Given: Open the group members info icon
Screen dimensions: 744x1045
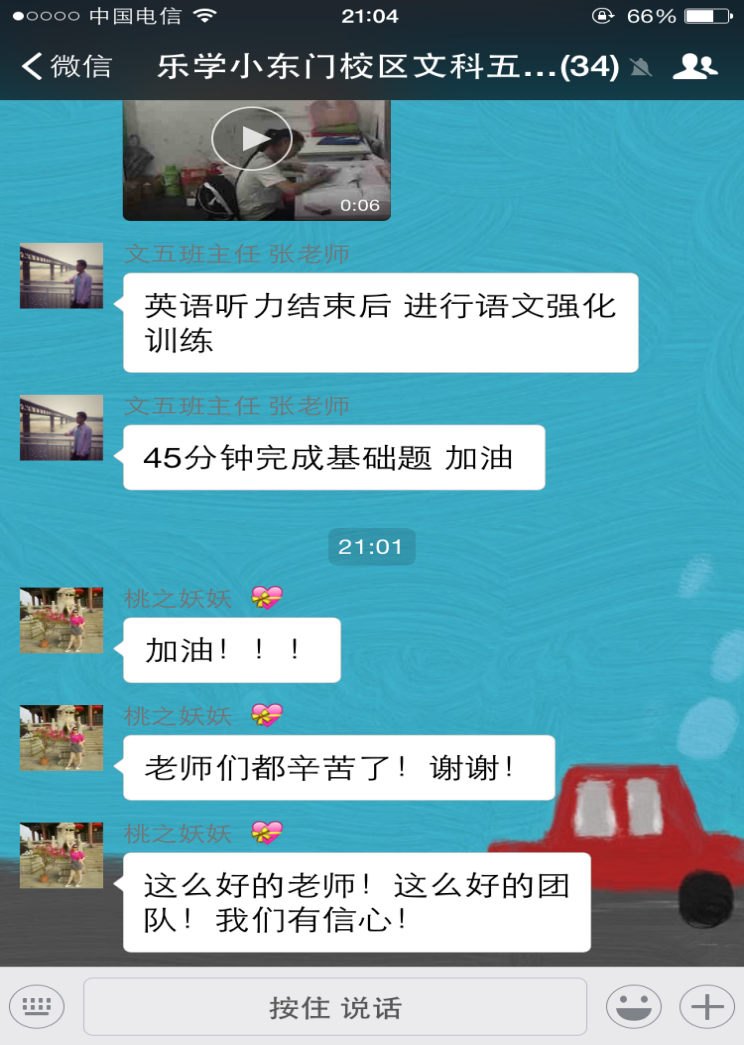Looking at the screenshot, I should click(x=695, y=67).
